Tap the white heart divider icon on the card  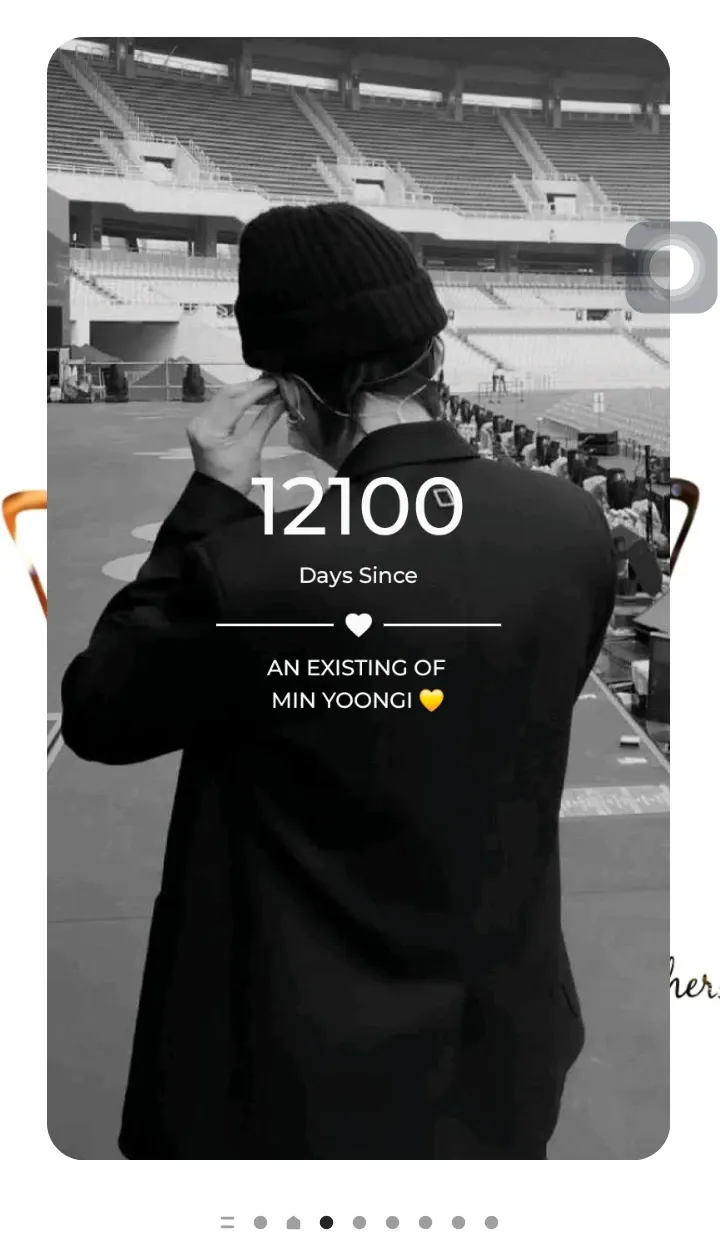(357, 623)
